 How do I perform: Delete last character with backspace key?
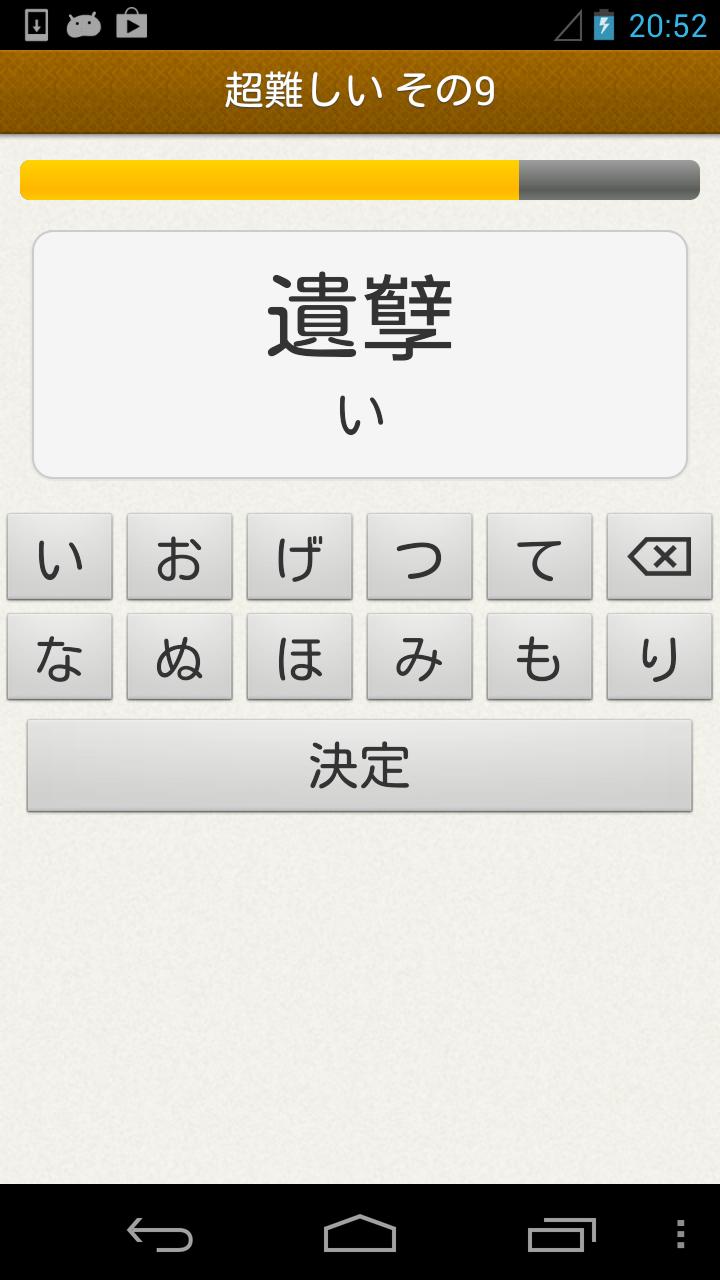point(659,557)
